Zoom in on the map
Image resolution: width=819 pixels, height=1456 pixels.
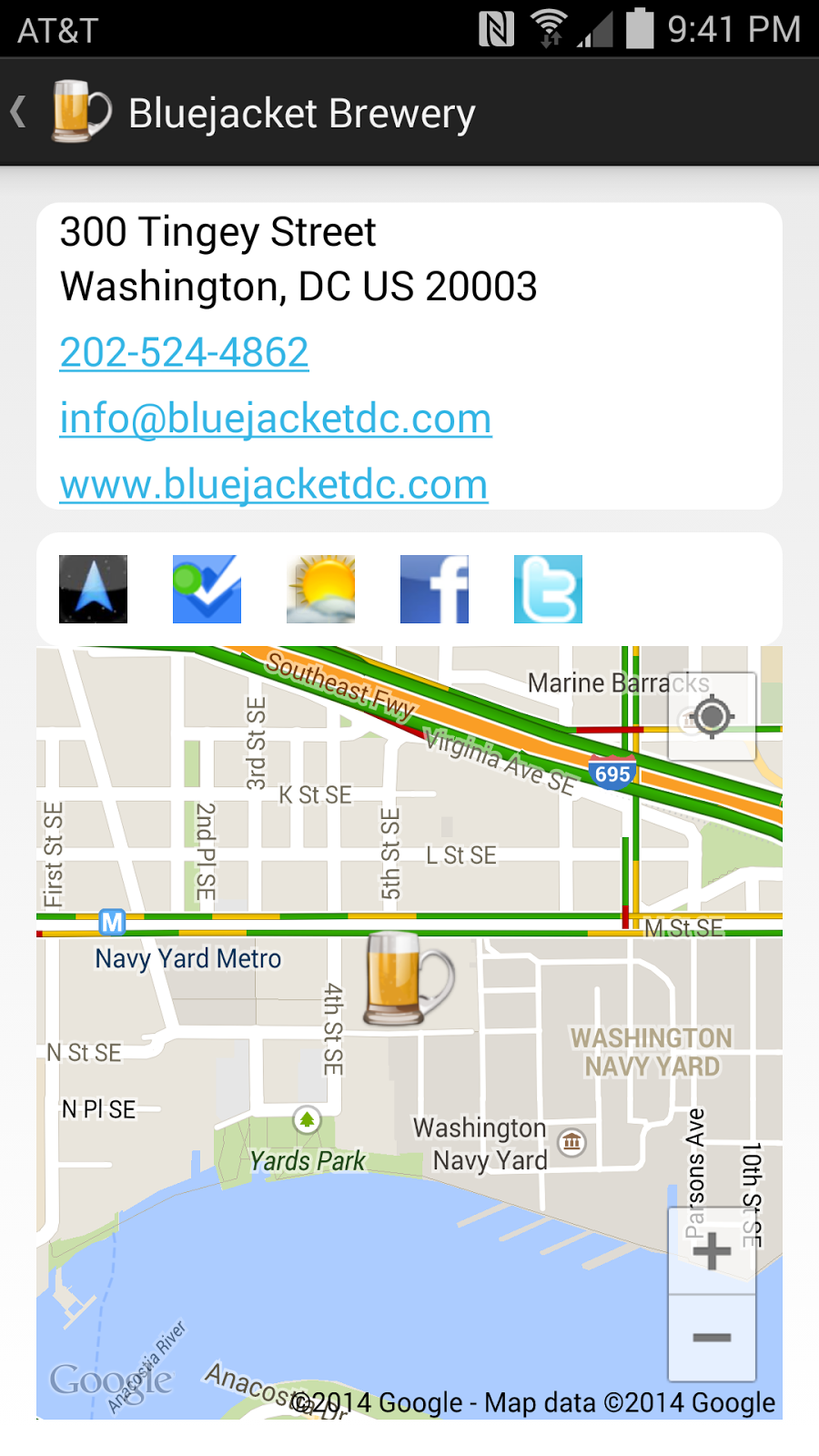point(712,1251)
